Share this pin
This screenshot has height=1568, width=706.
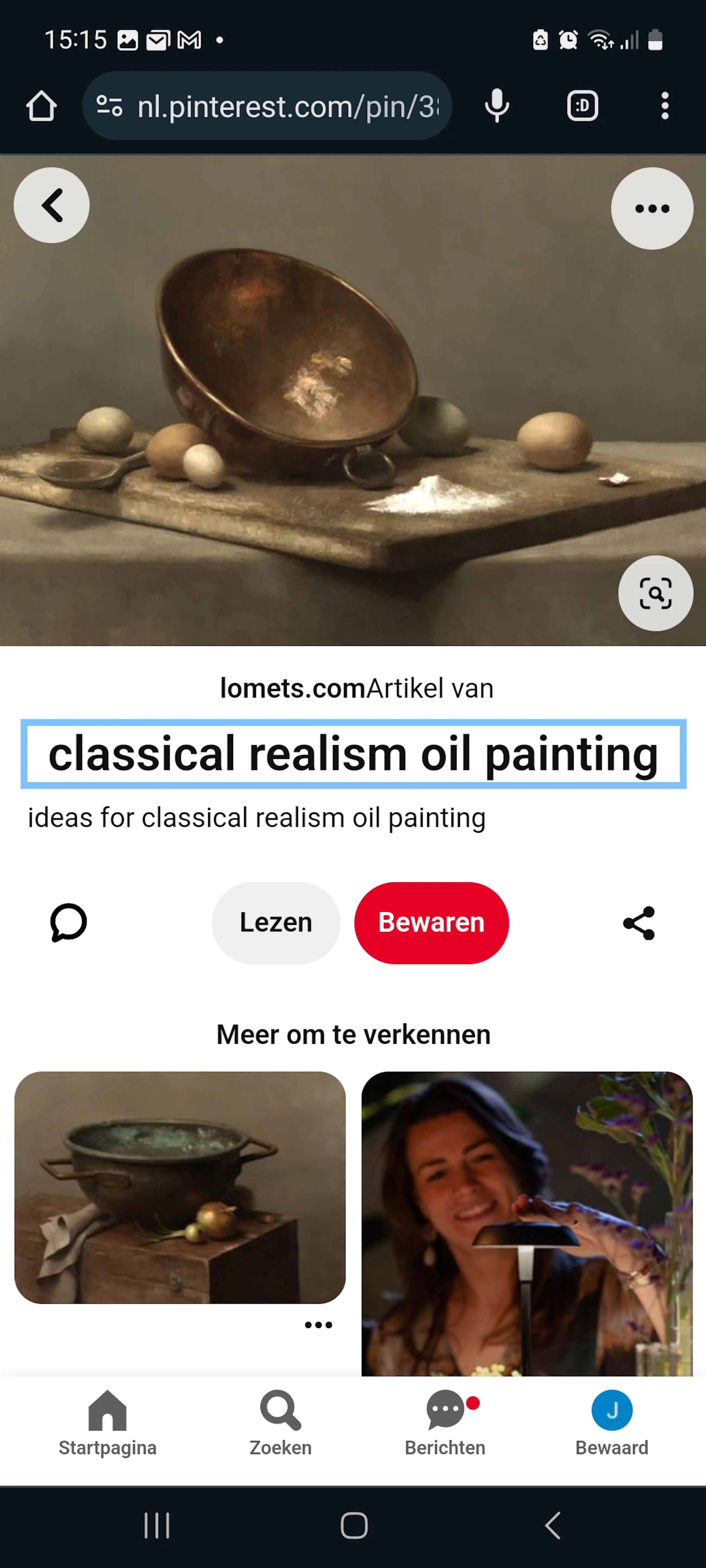639,923
